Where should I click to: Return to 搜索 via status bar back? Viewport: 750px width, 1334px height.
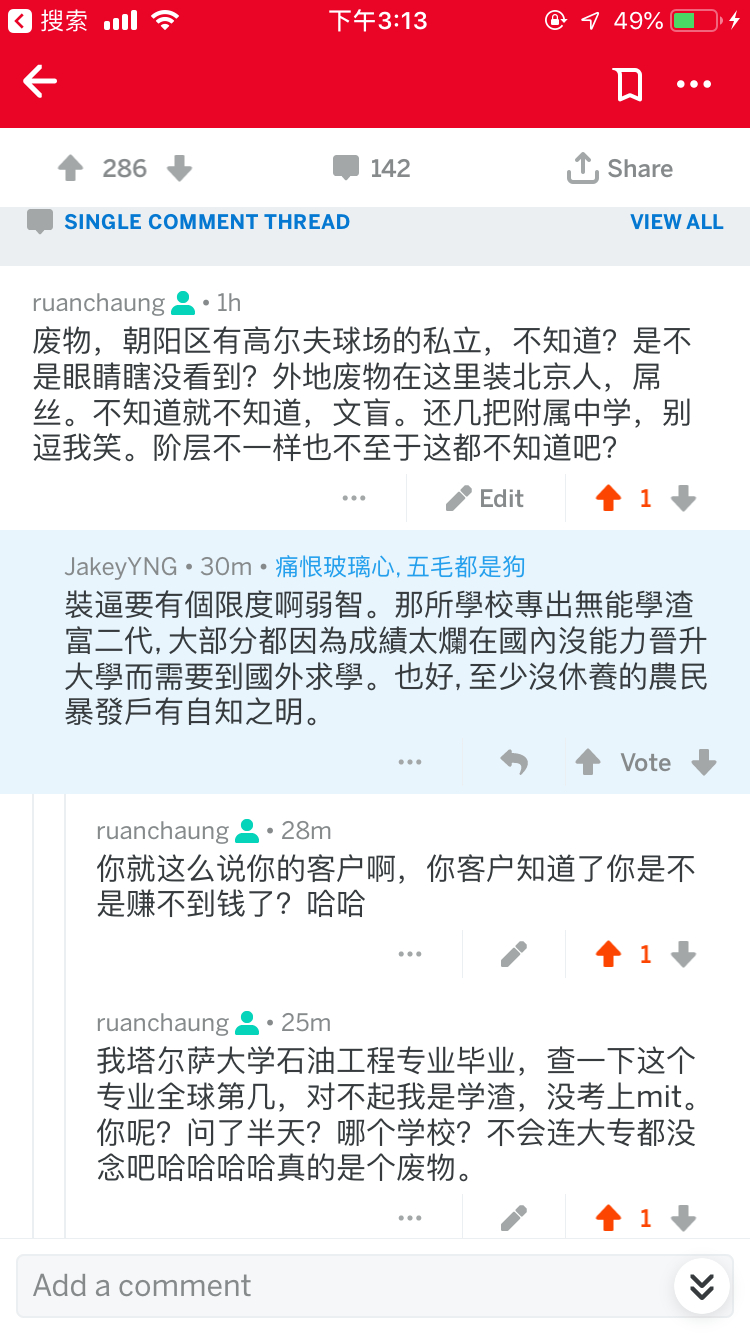point(48,20)
